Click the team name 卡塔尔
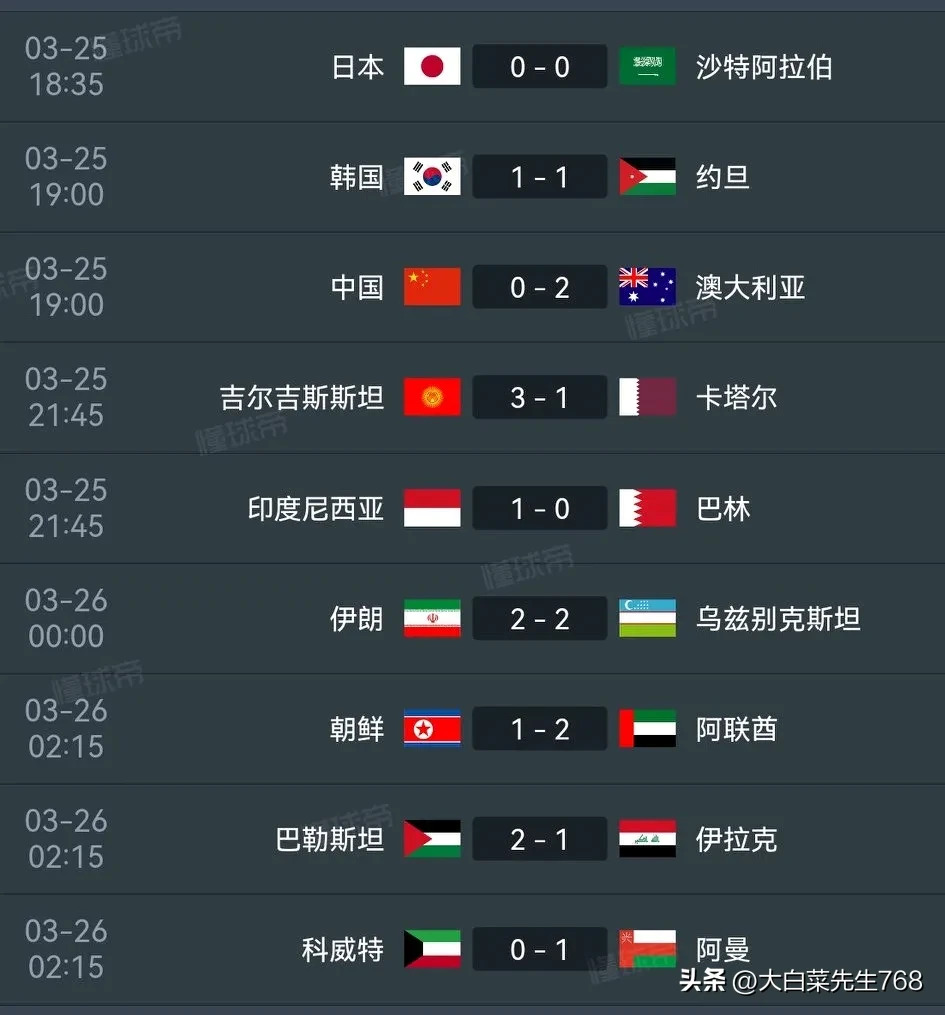The width and height of the screenshot is (945, 1015). (x=737, y=397)
